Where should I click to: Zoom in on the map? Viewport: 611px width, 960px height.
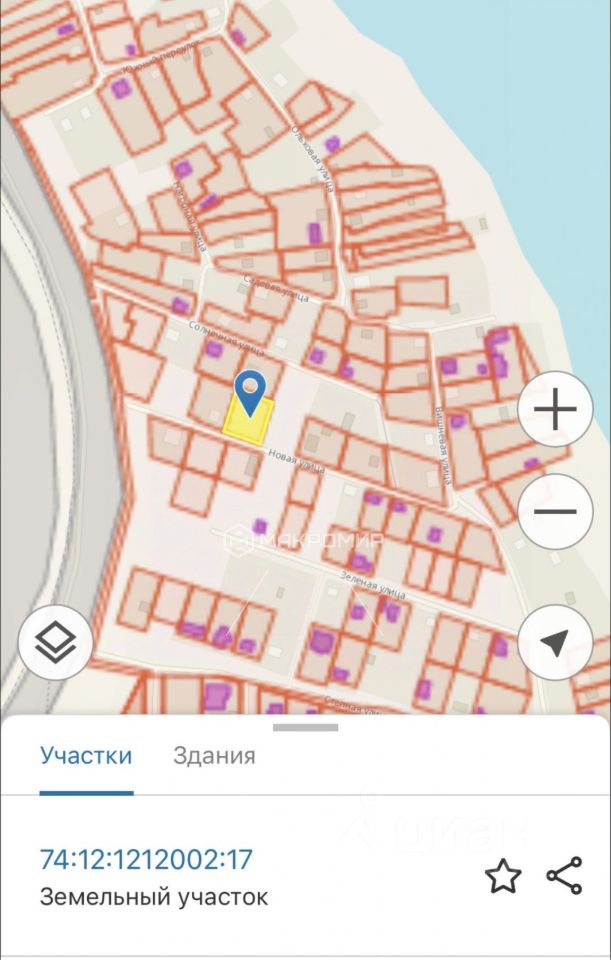[x=555, y=409]
